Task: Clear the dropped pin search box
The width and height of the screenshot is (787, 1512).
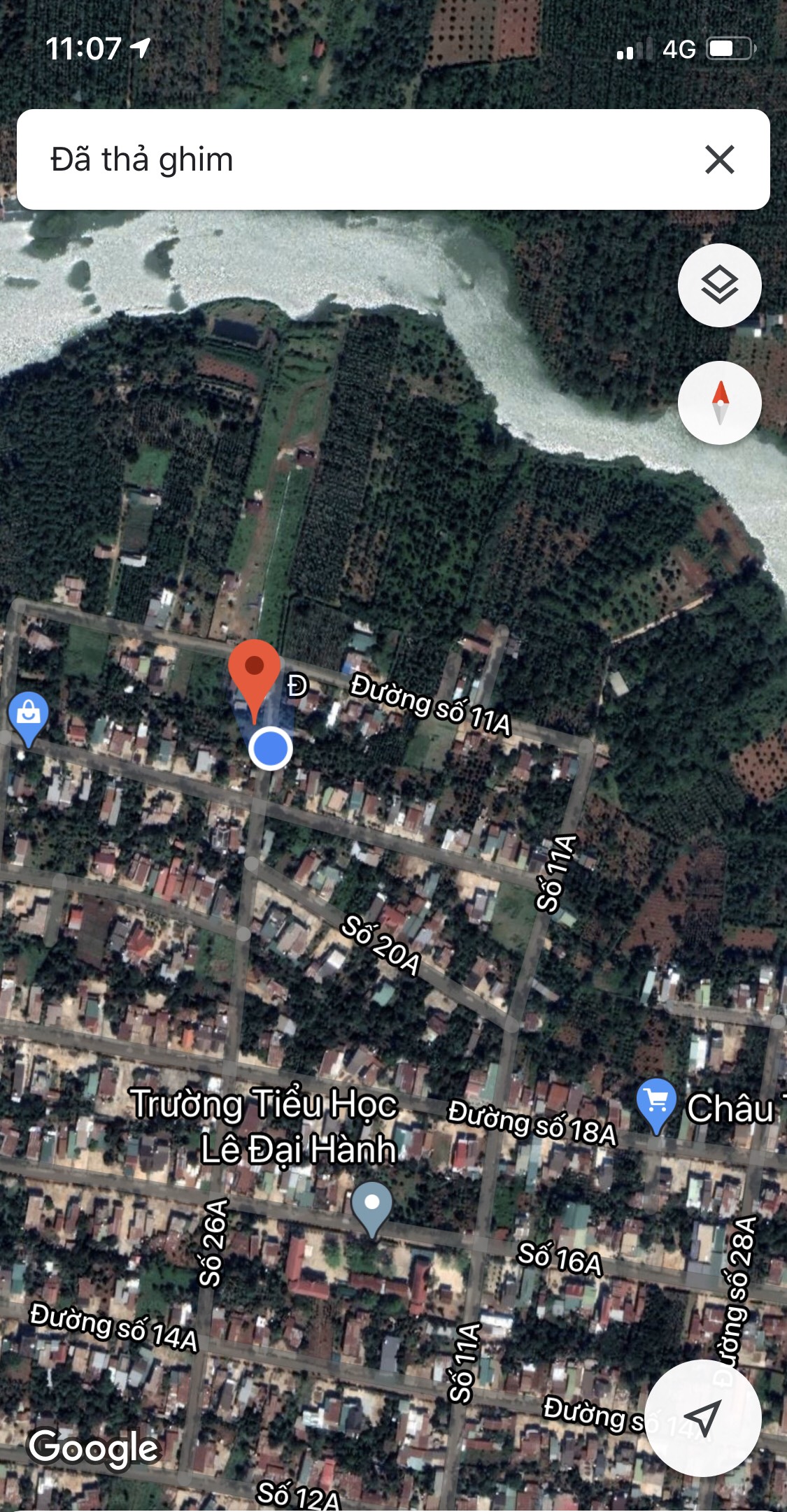Action: point(719,159)
